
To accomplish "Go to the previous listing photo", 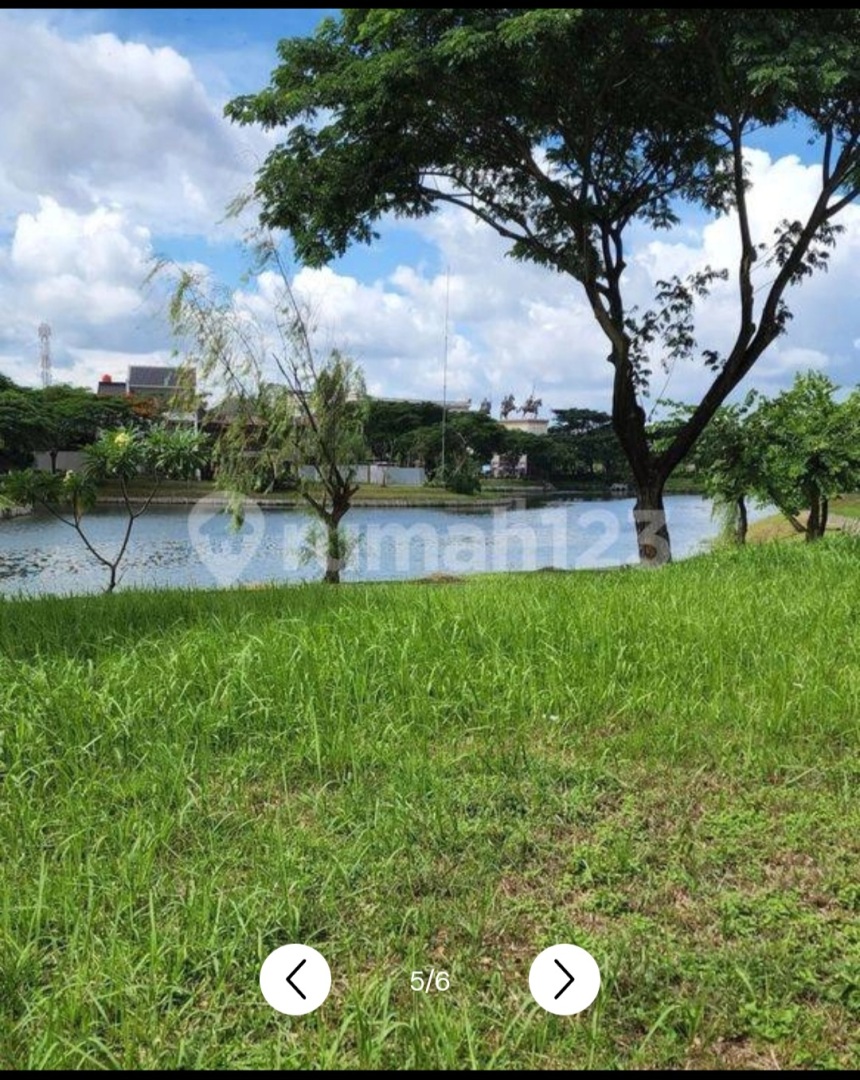I will tap(295, 979).
